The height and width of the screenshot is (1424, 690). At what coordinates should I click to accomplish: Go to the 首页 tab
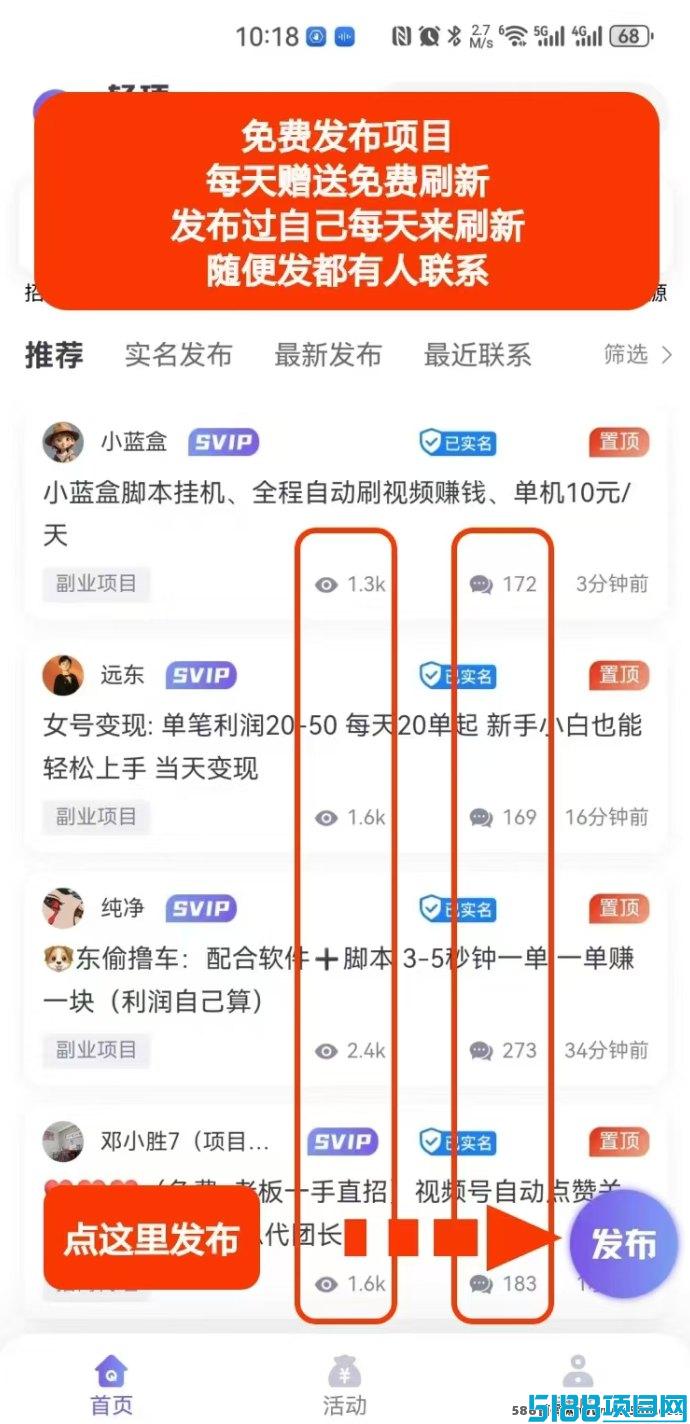point(111,1384)
